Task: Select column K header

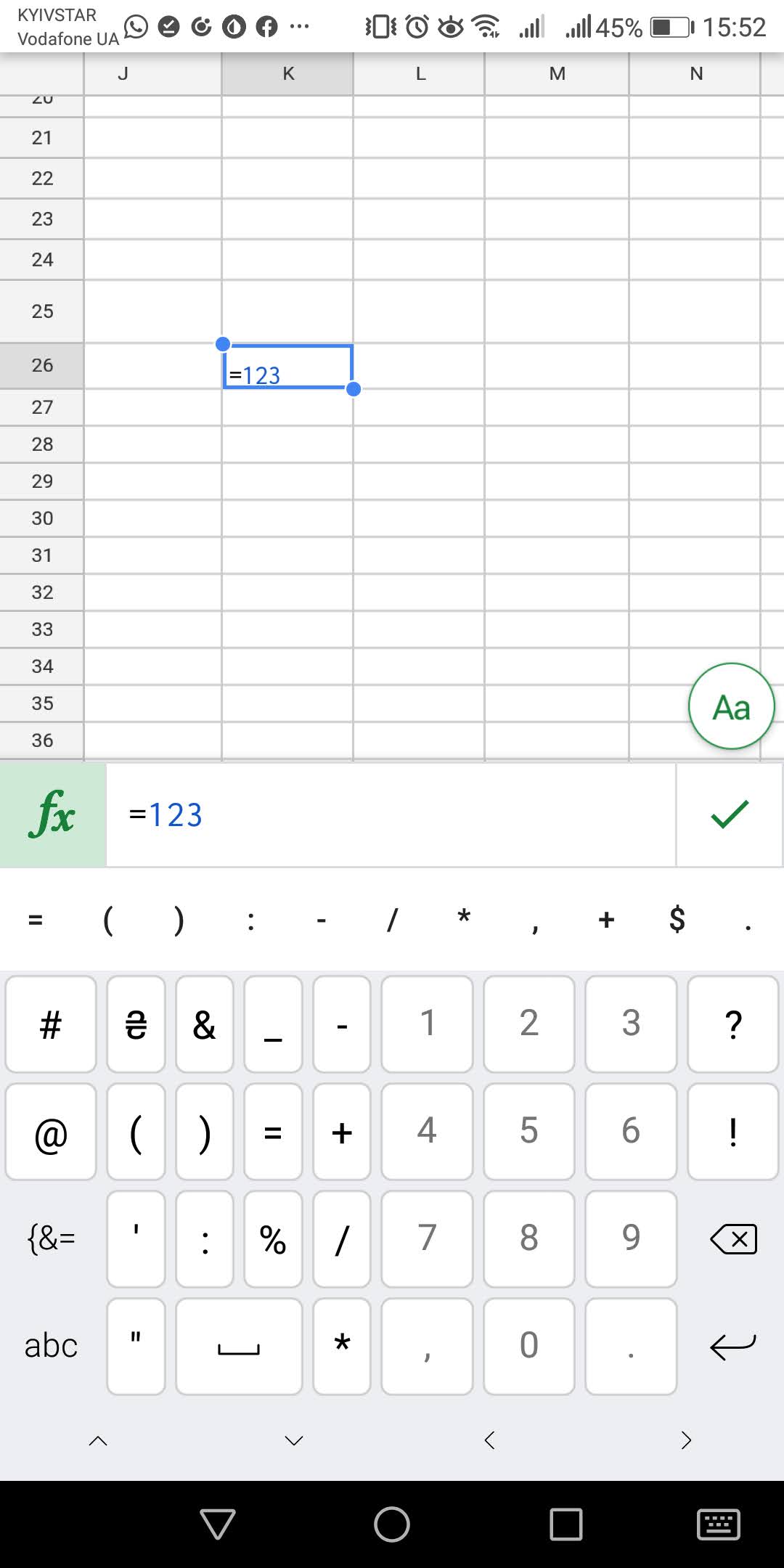Action: tap(287, 73)
